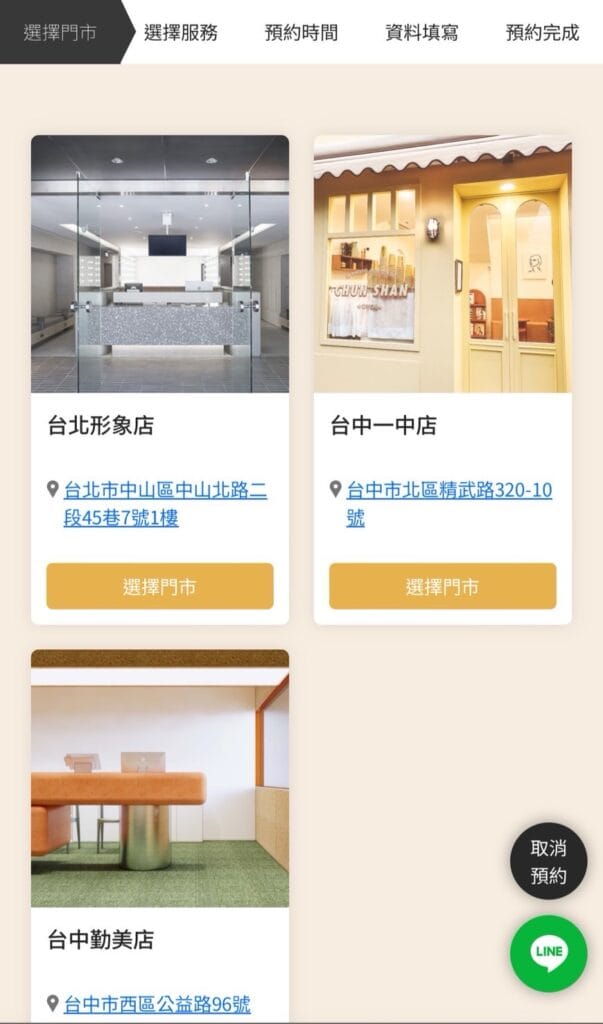
Task: Open the 台中市西區公益路96號 address link
Action: click(x=157, y=1003)
